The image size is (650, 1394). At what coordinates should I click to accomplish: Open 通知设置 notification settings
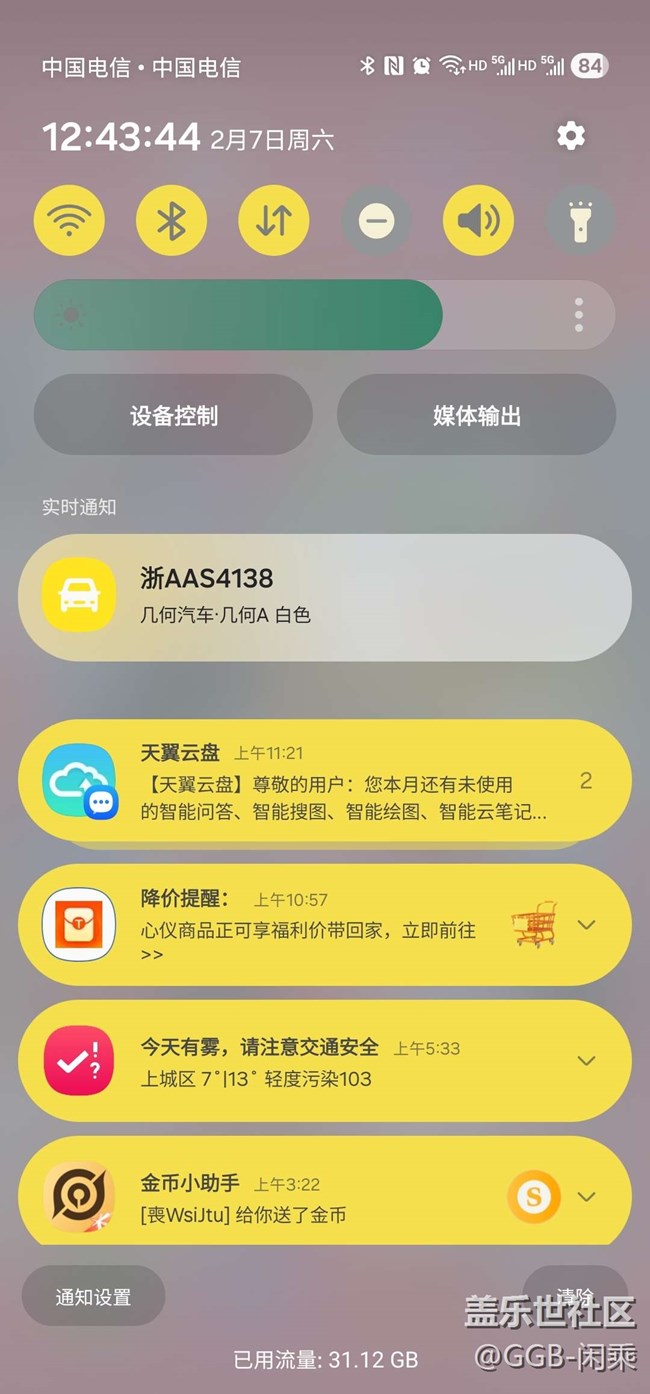point(93,1297)
